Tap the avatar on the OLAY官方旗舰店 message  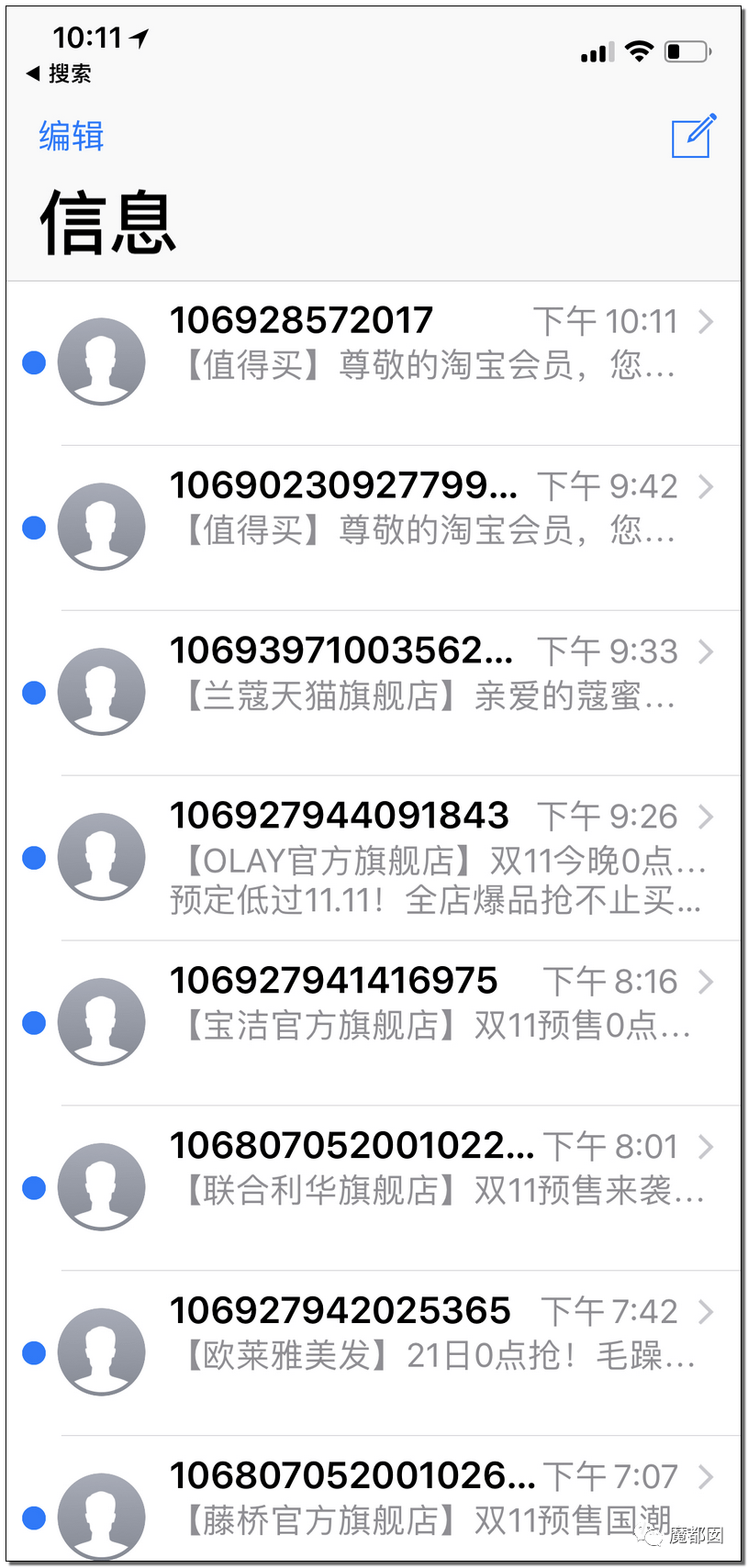(101, 856)
